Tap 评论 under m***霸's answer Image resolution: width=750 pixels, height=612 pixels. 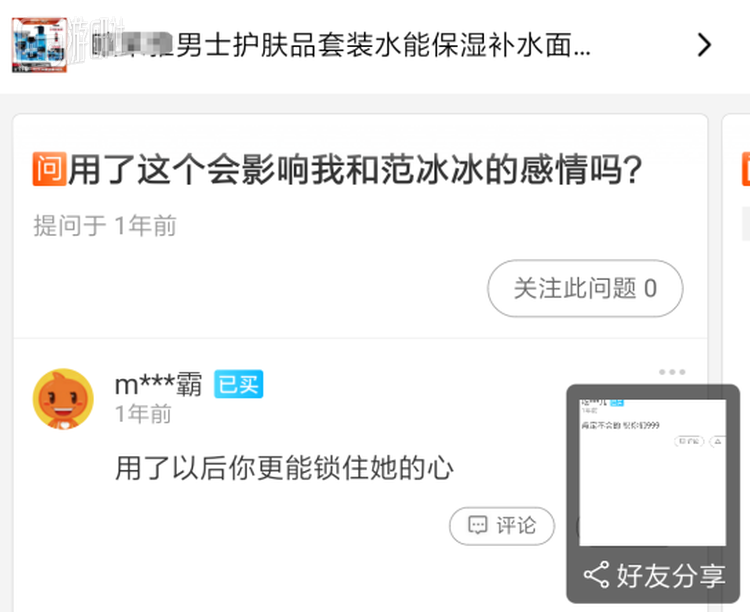pyautogui.click(x=502, y=525)
